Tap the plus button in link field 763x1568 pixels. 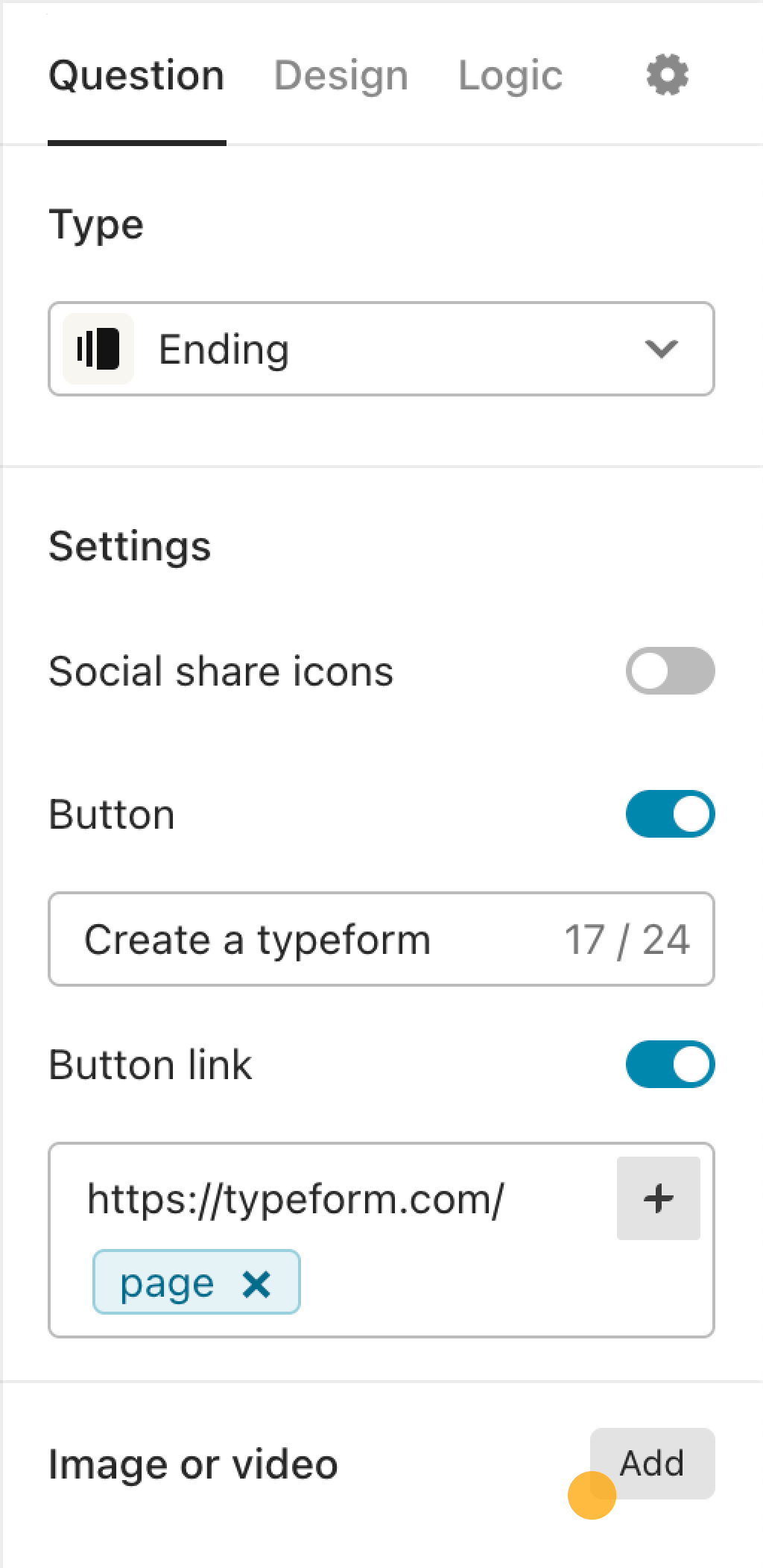(659, 1198)
